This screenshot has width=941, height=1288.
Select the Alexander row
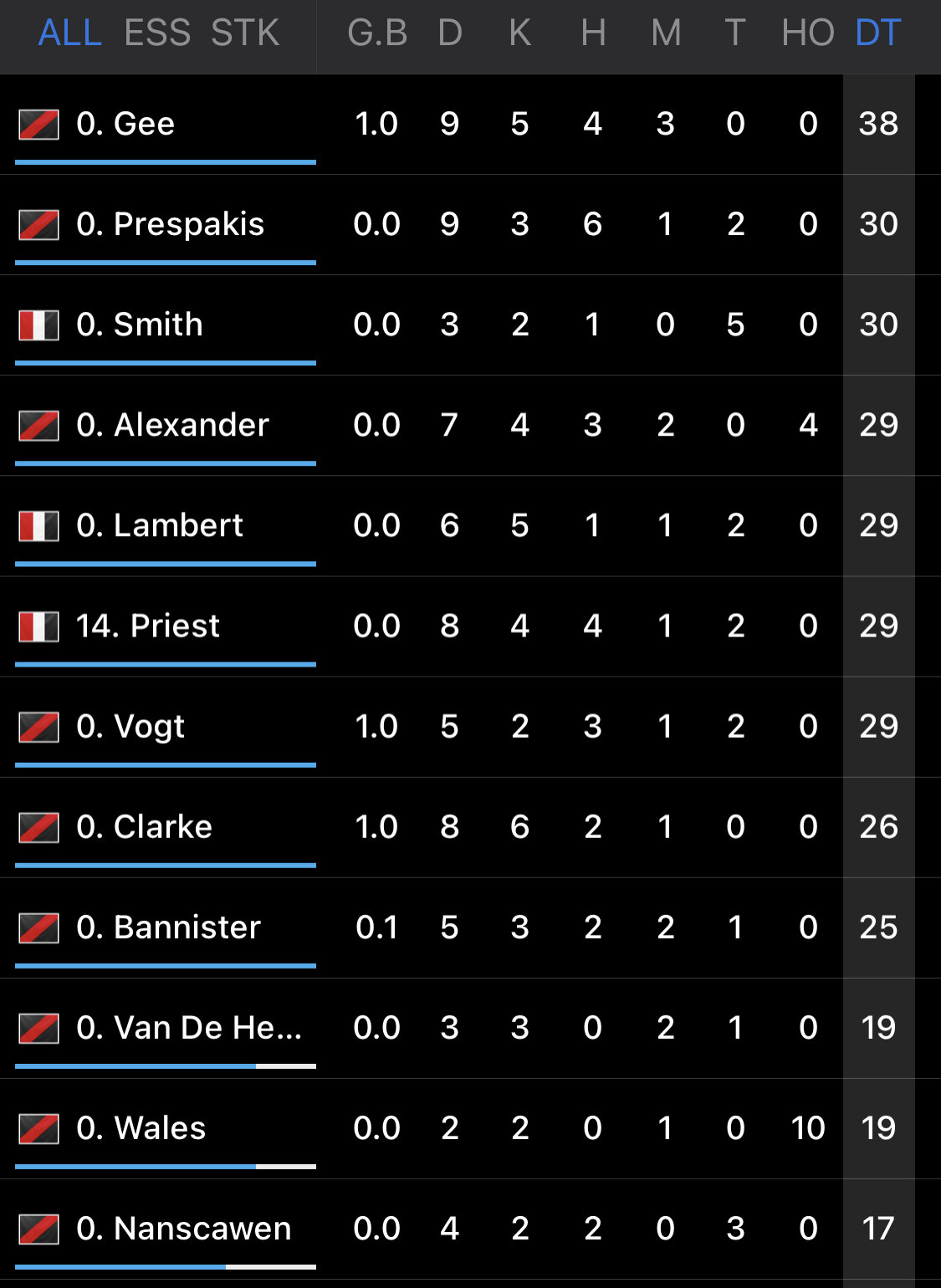470,425
